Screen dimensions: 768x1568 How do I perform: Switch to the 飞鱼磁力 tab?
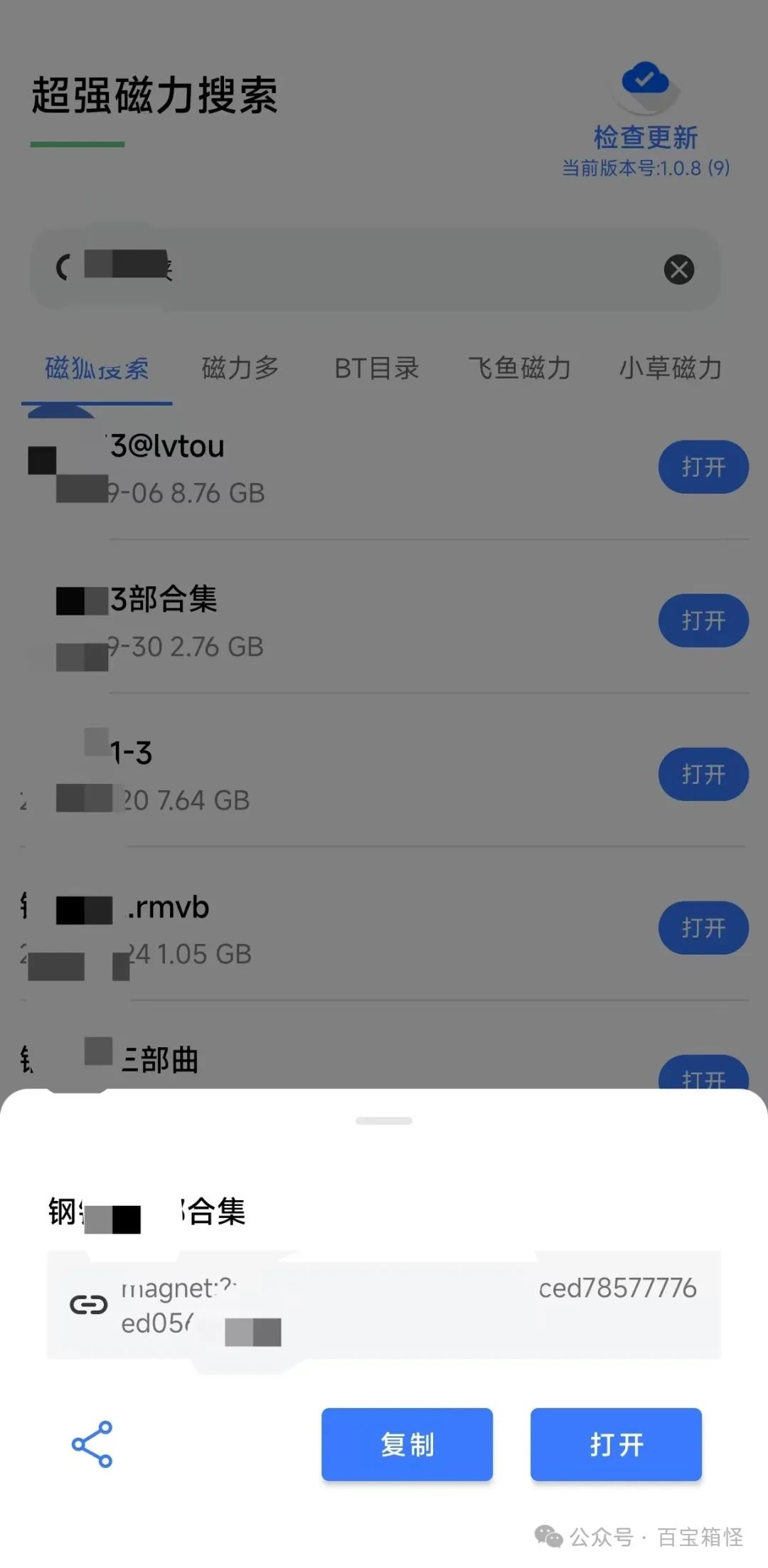(x=519, y=369)
